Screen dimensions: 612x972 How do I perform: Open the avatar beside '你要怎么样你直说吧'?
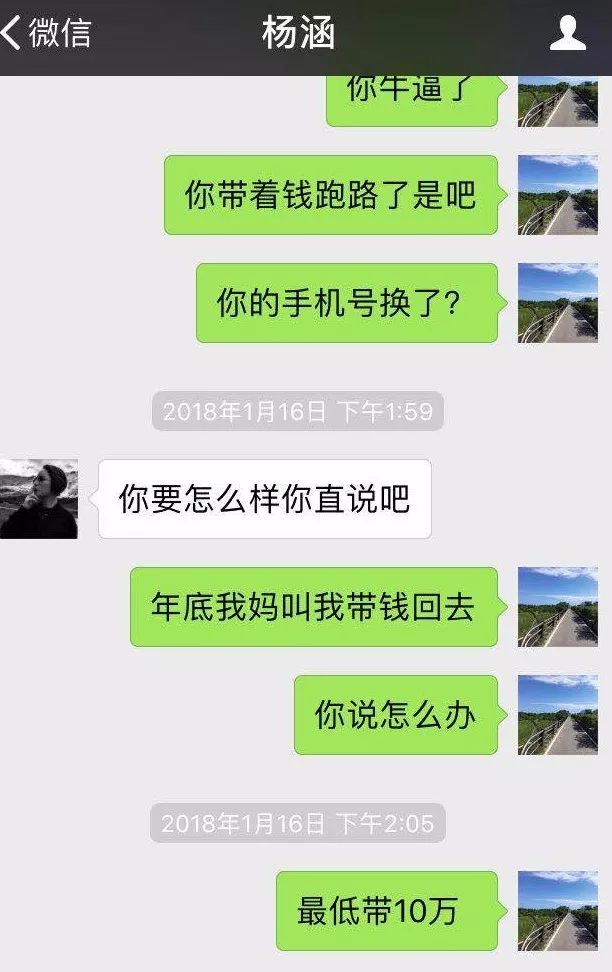[39, 499]
